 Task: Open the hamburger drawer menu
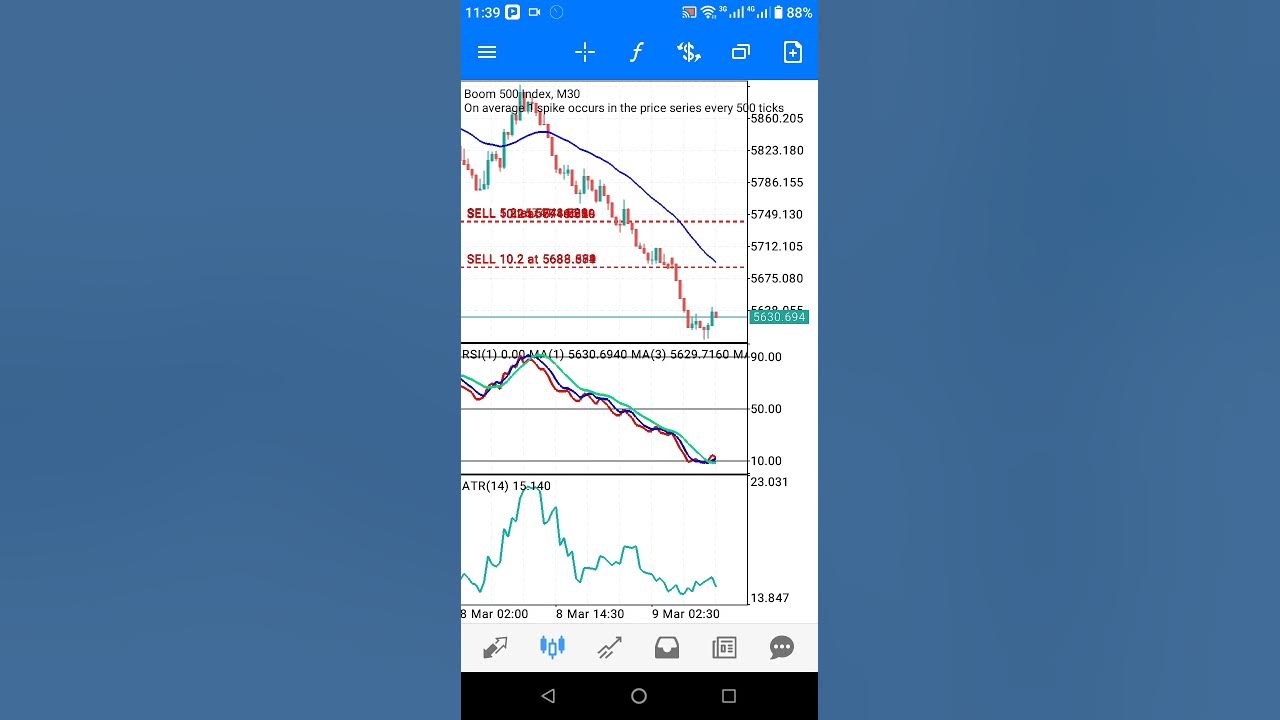[x=487, y=52]
